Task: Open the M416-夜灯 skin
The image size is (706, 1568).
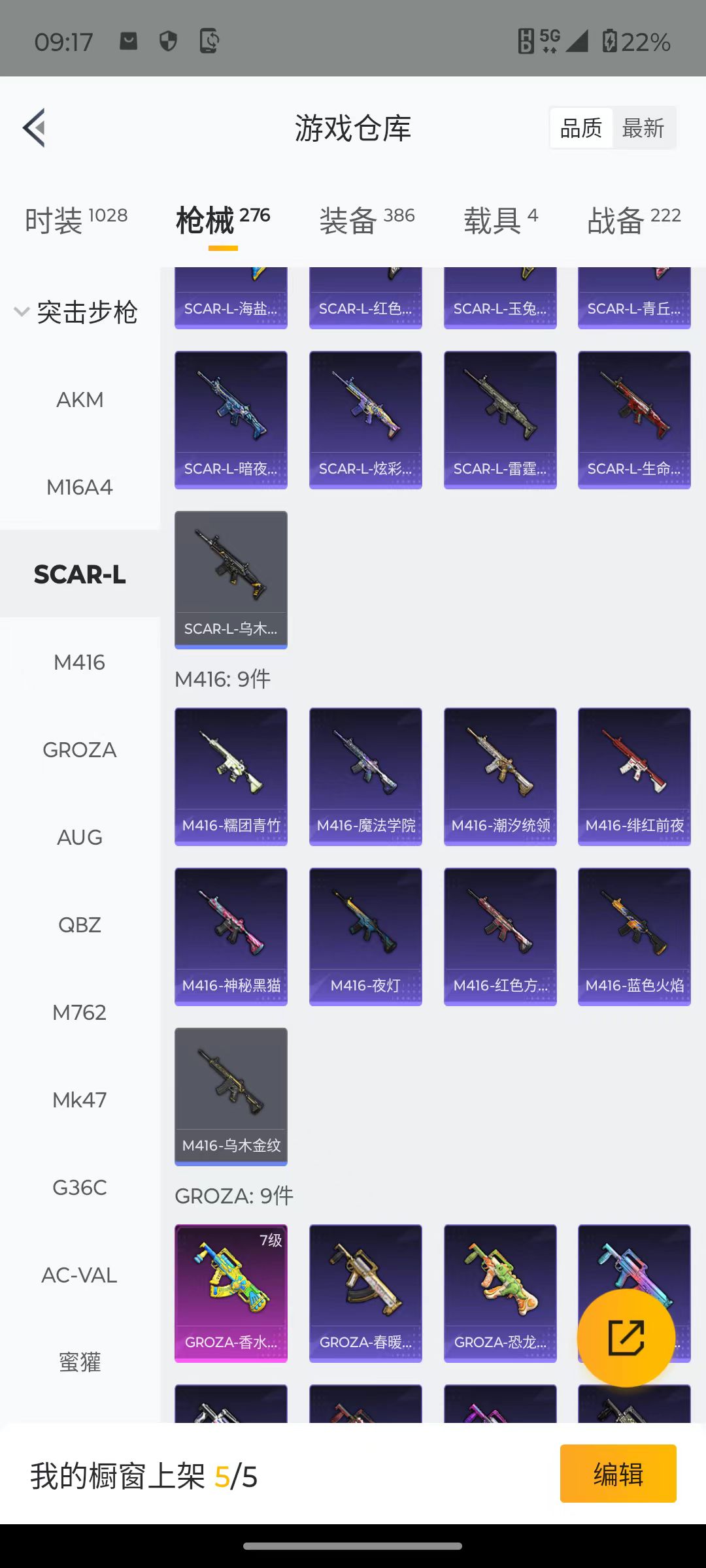Action: (365, 936)
